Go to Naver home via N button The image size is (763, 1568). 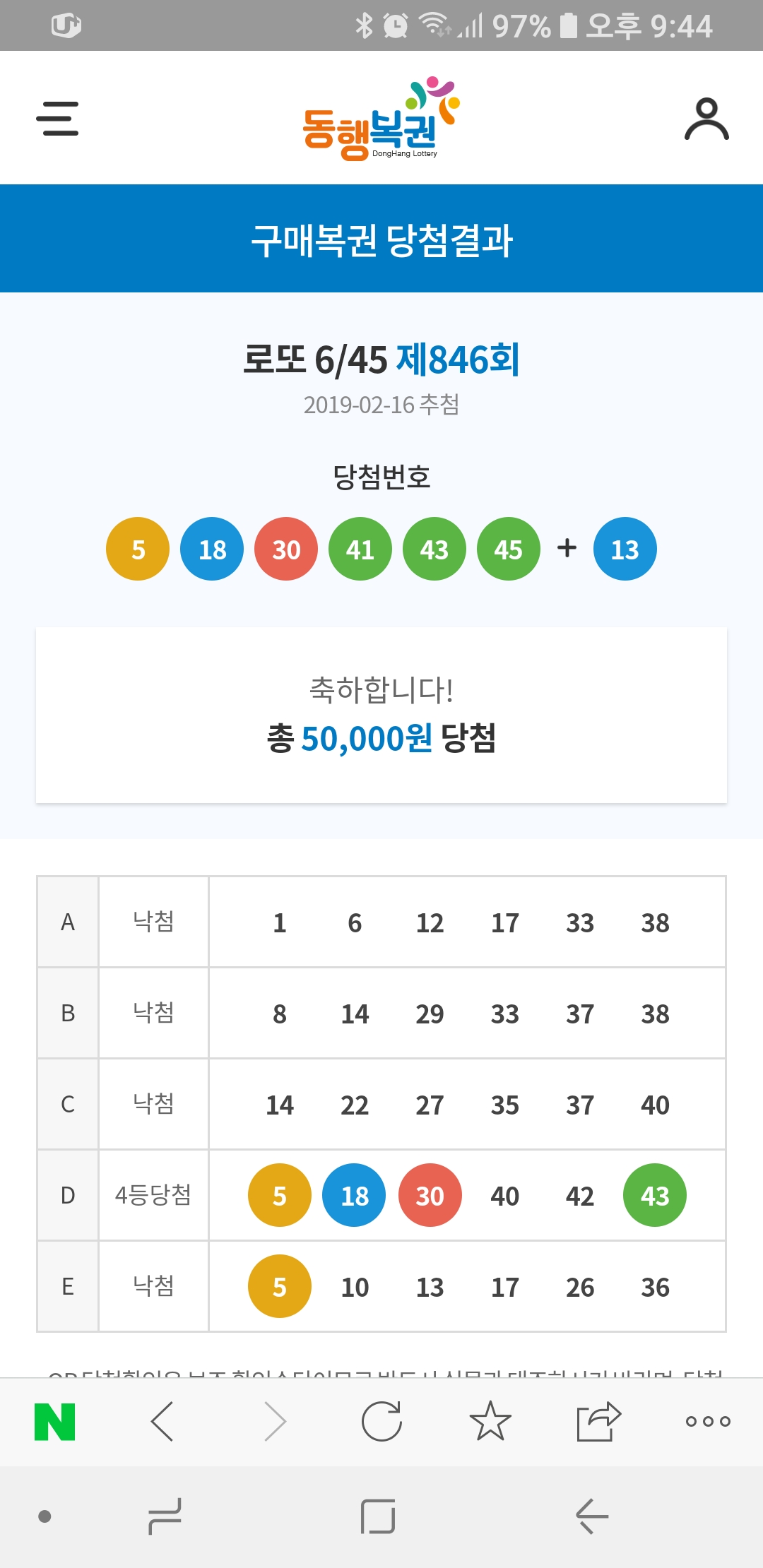click(55, 1421)
